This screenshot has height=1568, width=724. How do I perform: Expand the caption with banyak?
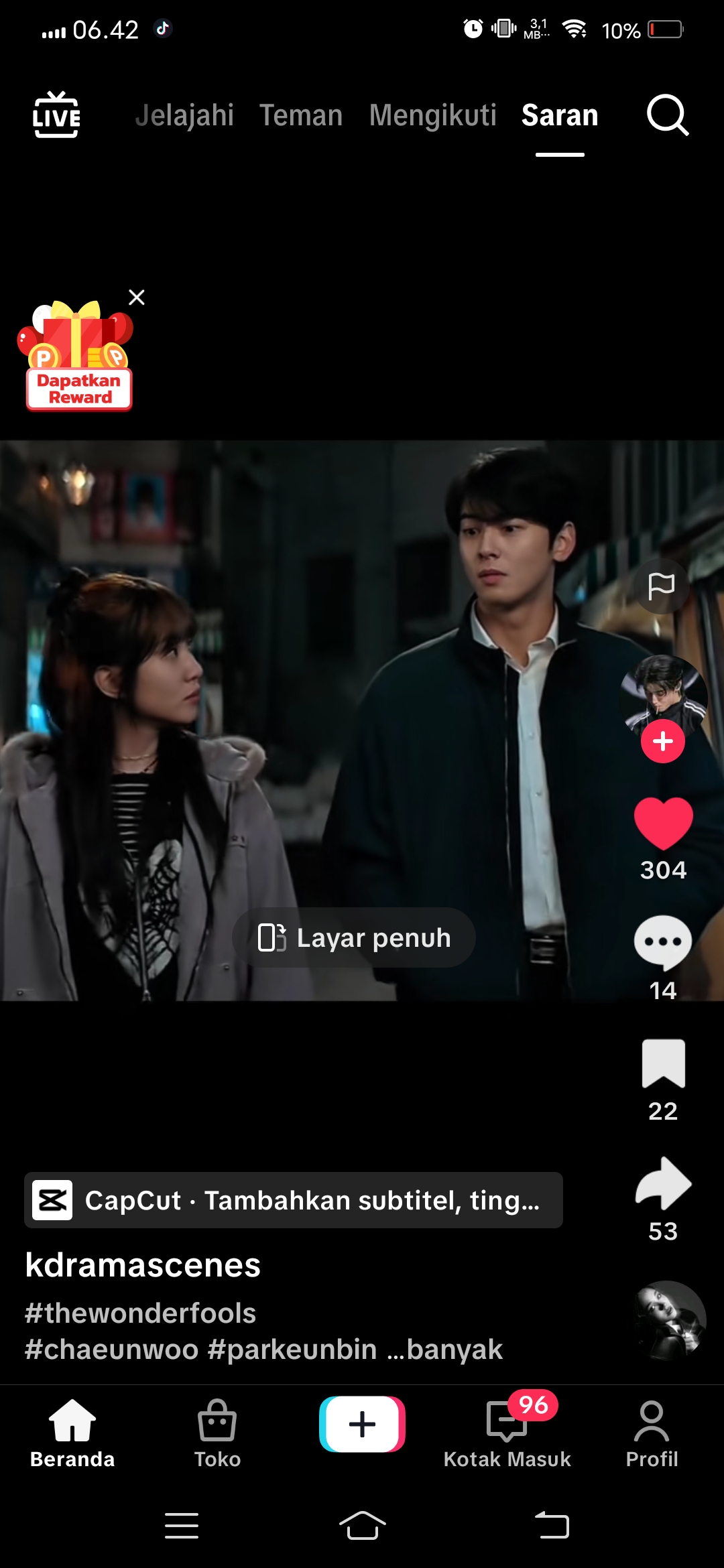click(x=455, y=1350)
